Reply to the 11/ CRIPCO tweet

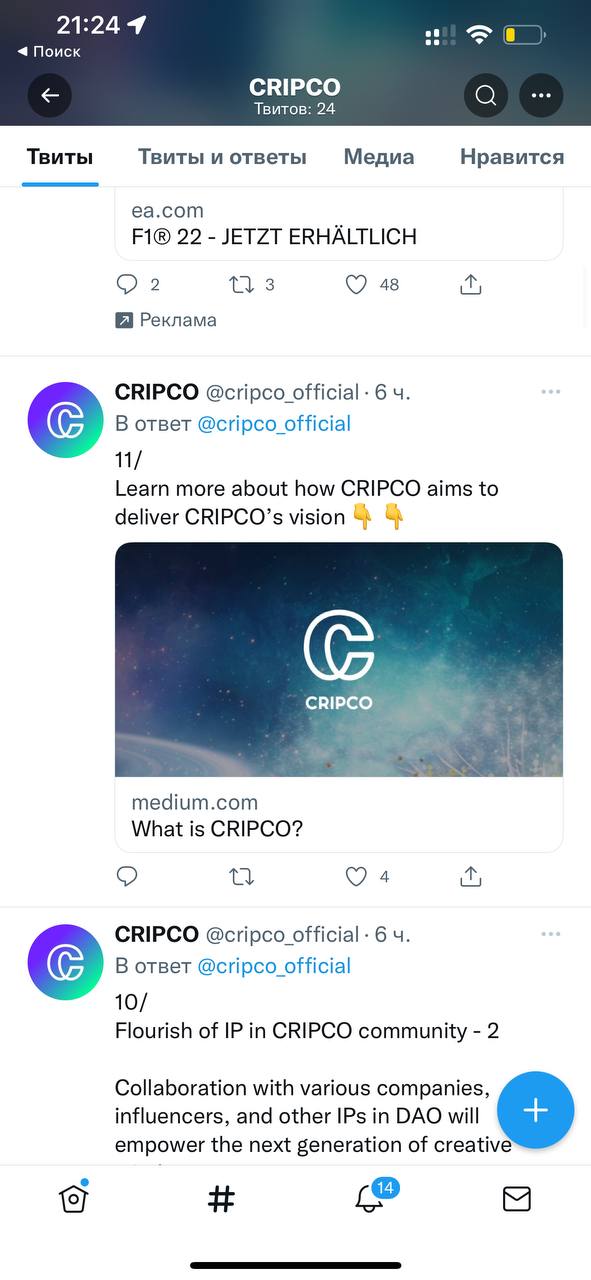click(x=127, y=877)
